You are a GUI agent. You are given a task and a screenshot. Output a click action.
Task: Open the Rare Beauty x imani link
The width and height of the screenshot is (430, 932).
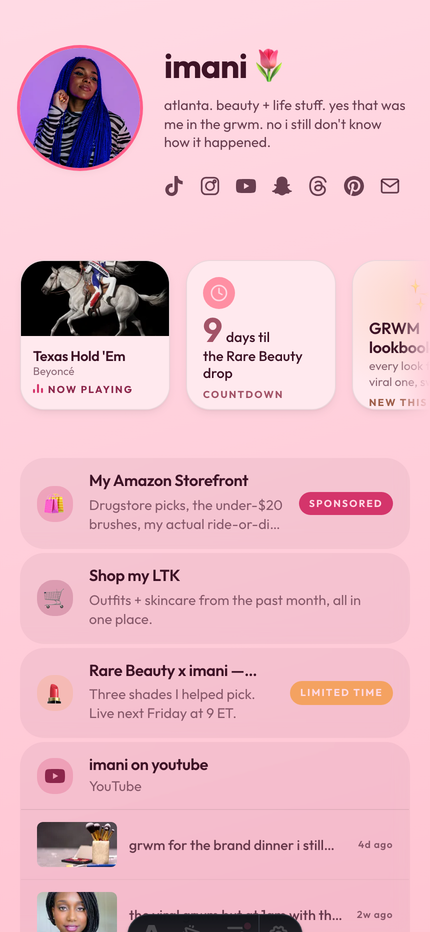tap(215, 692)
